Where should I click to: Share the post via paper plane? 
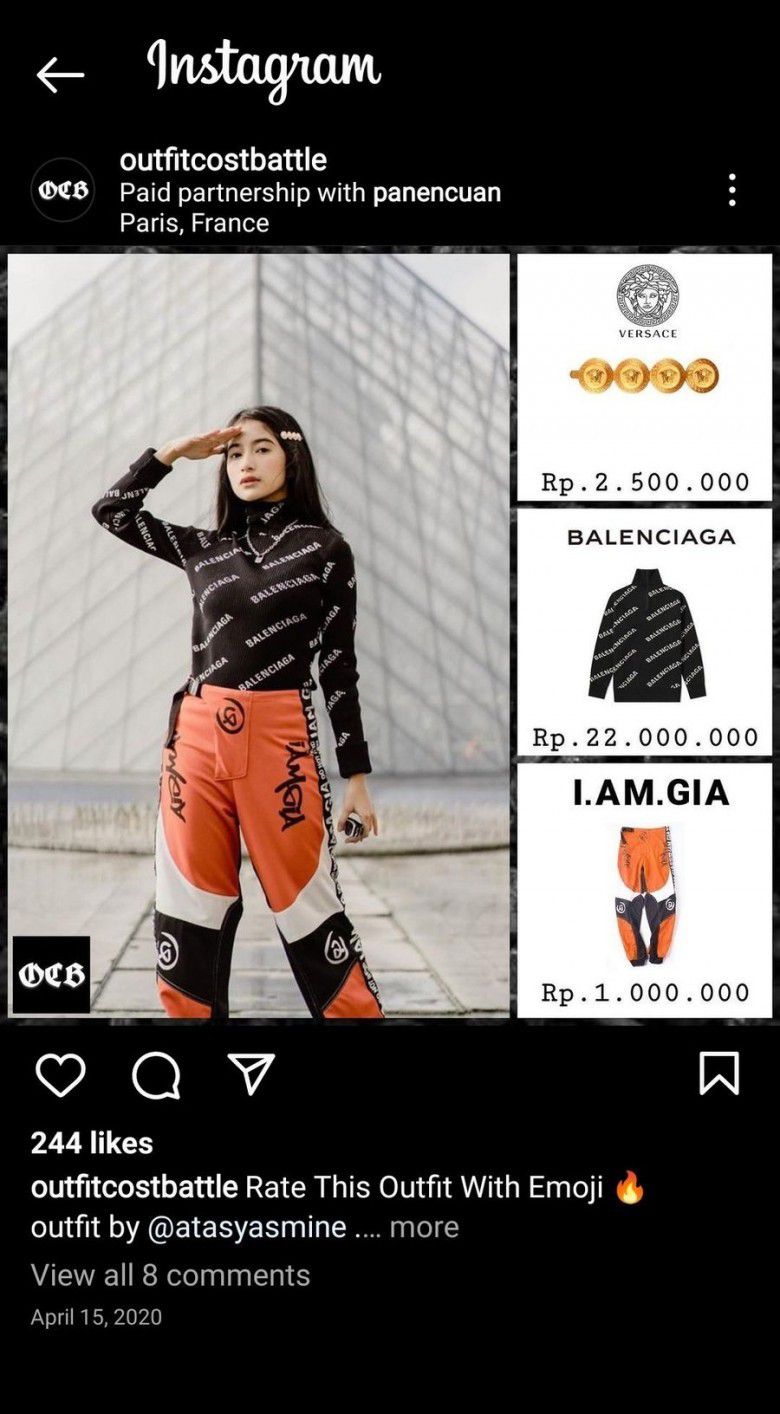click(x=251, y=1075)
